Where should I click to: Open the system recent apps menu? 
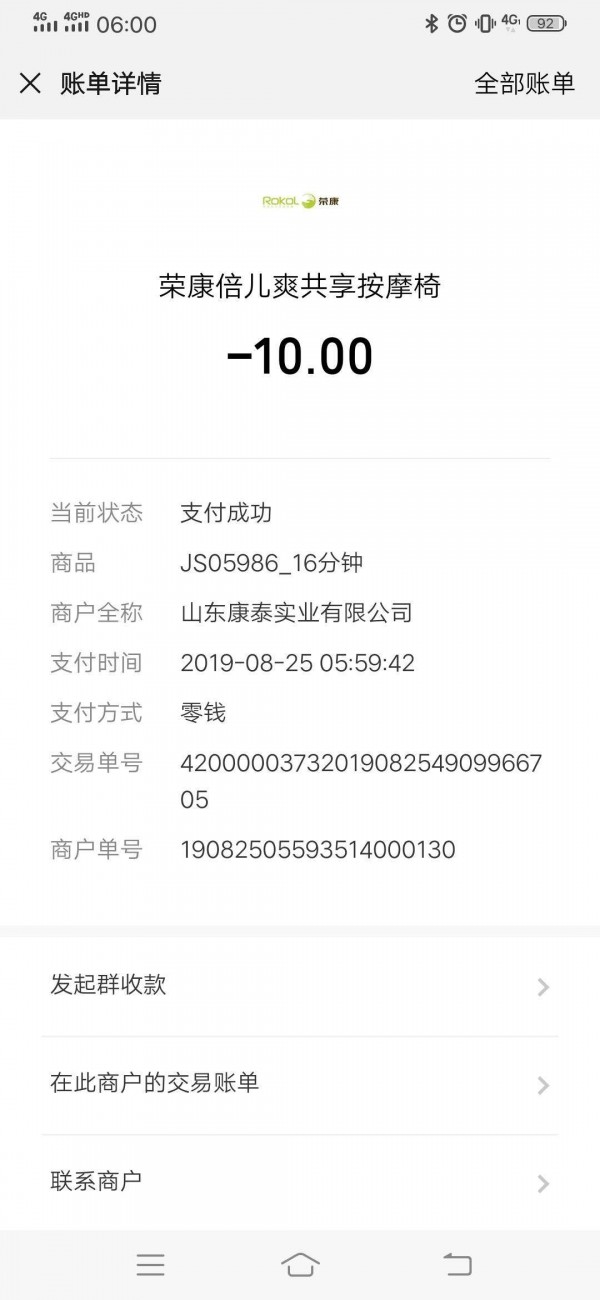(x=150, y=1264)
